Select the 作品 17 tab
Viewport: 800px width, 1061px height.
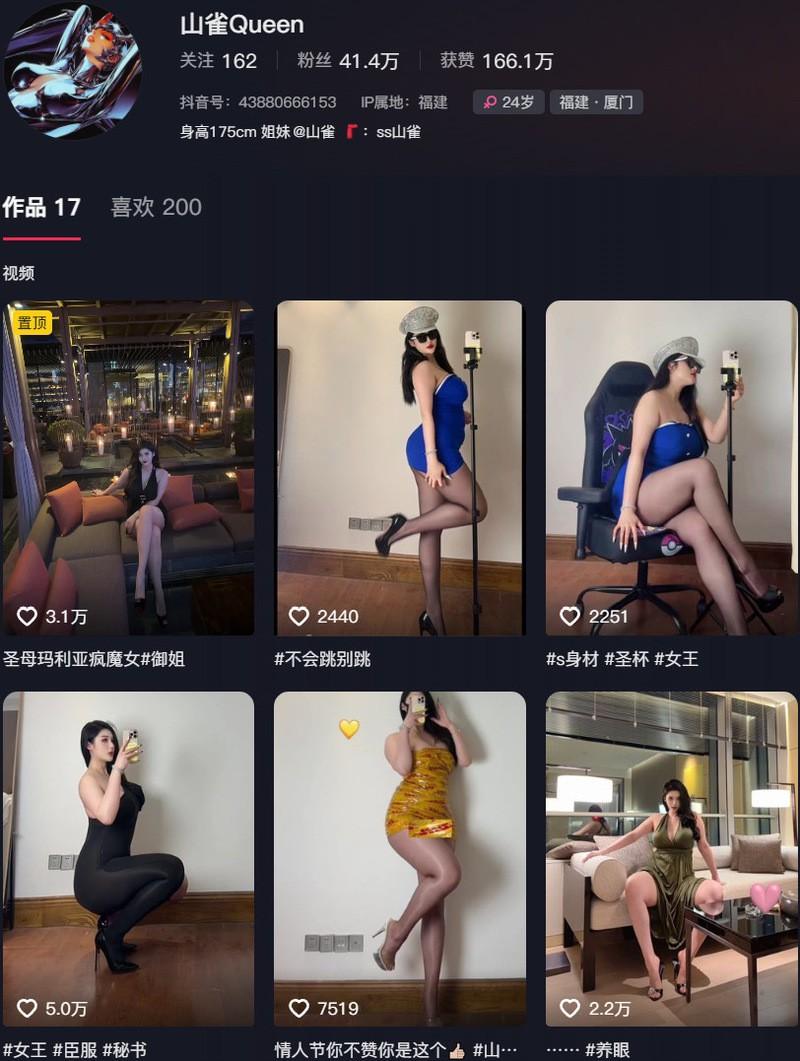(x=41, y=207)
